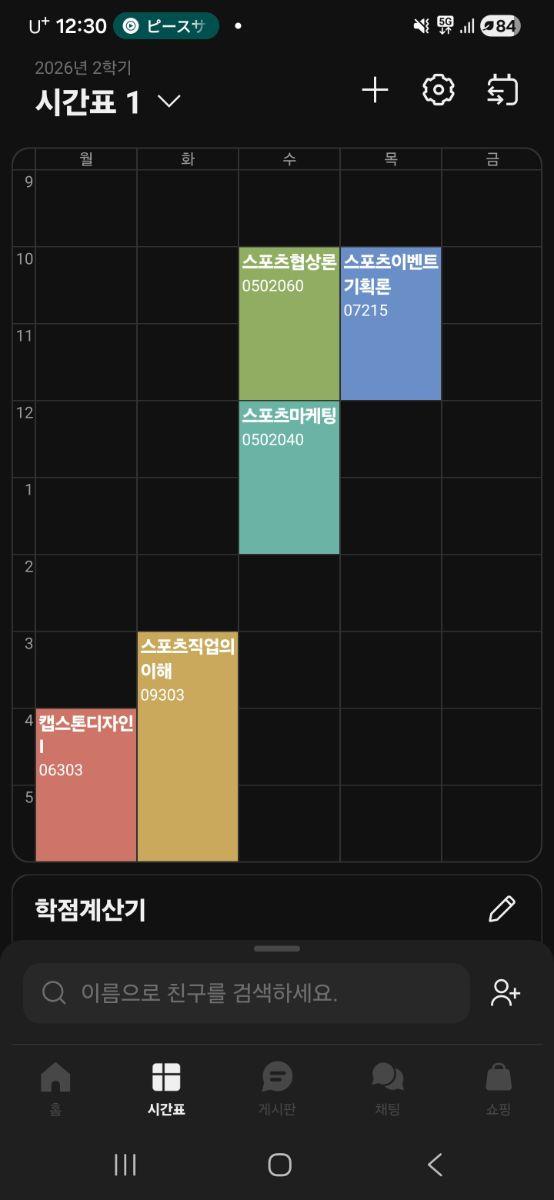Switch to the 쇼핑 tab
The height and width of the screenshot is (1200, 554).
498,1088
